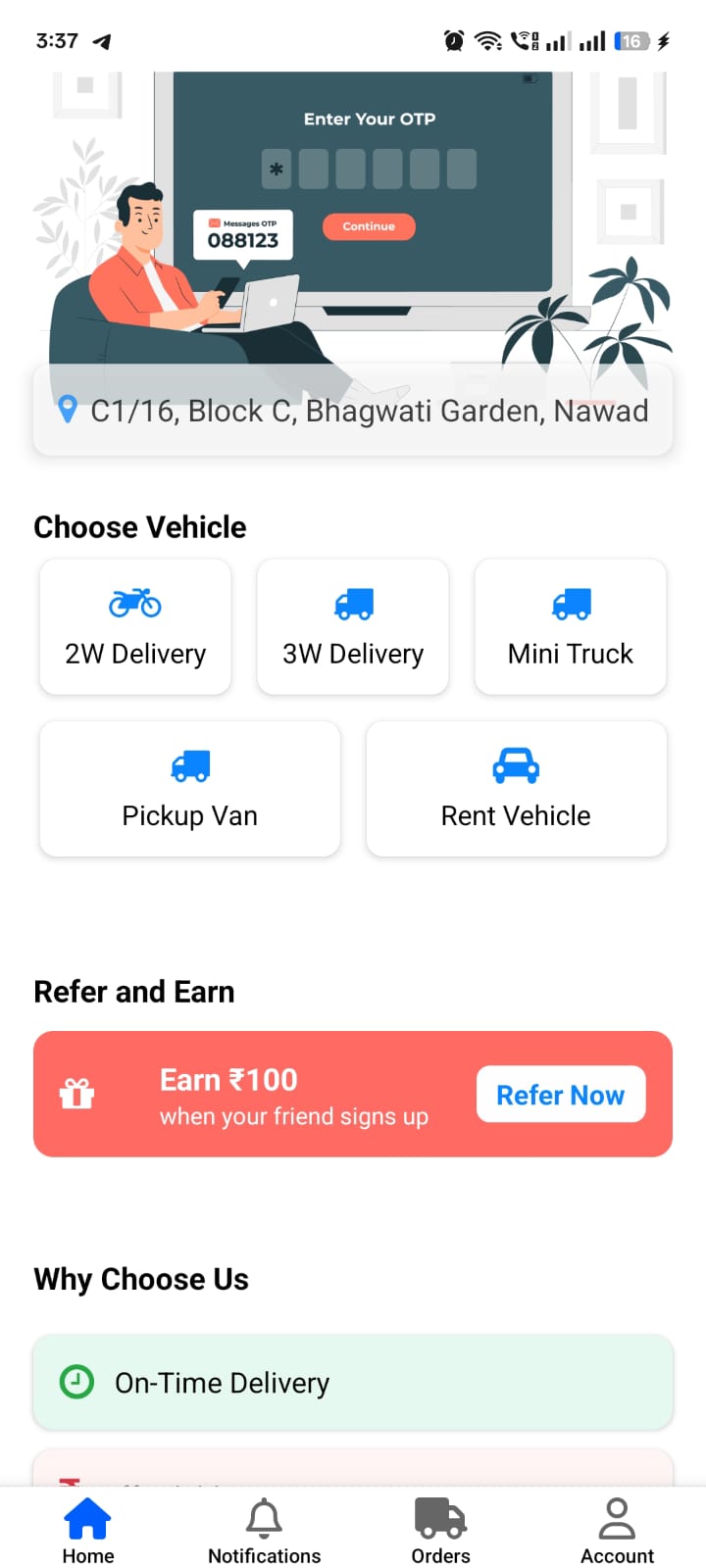This screenshot has width=706, height=1568.
Task: Open the Notifications bell icon
Action: click(x=264, y=1518)
